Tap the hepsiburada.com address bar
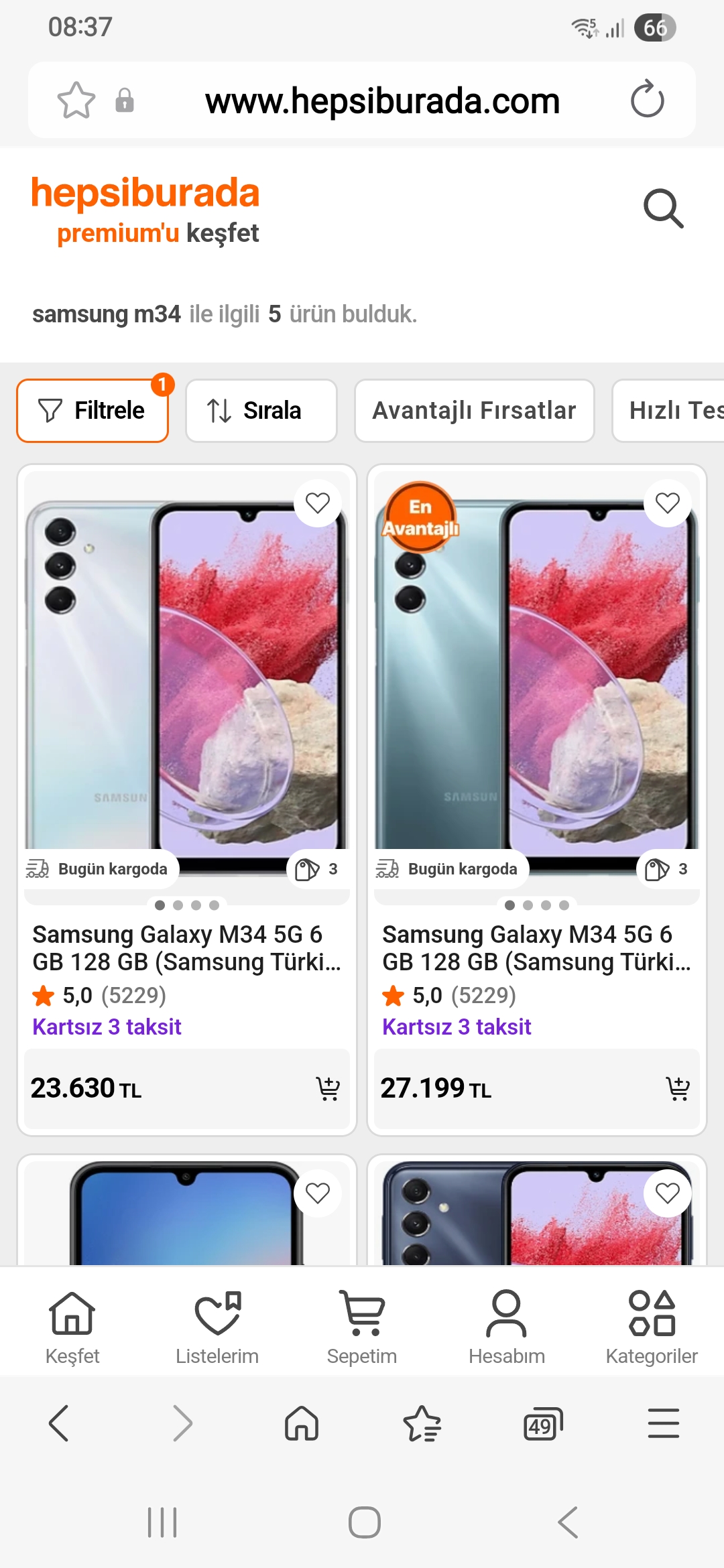 tap(382, 101)
